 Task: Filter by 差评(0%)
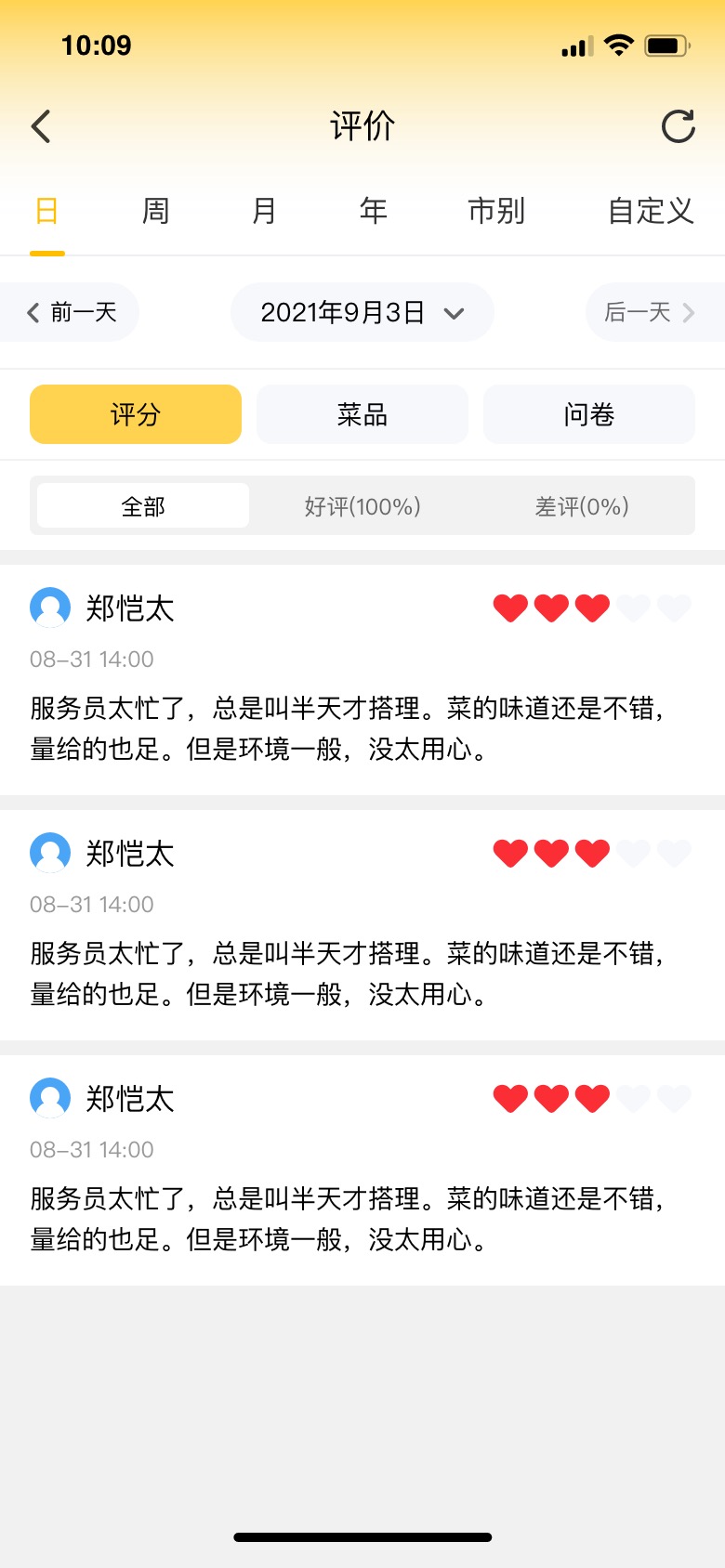582,506
